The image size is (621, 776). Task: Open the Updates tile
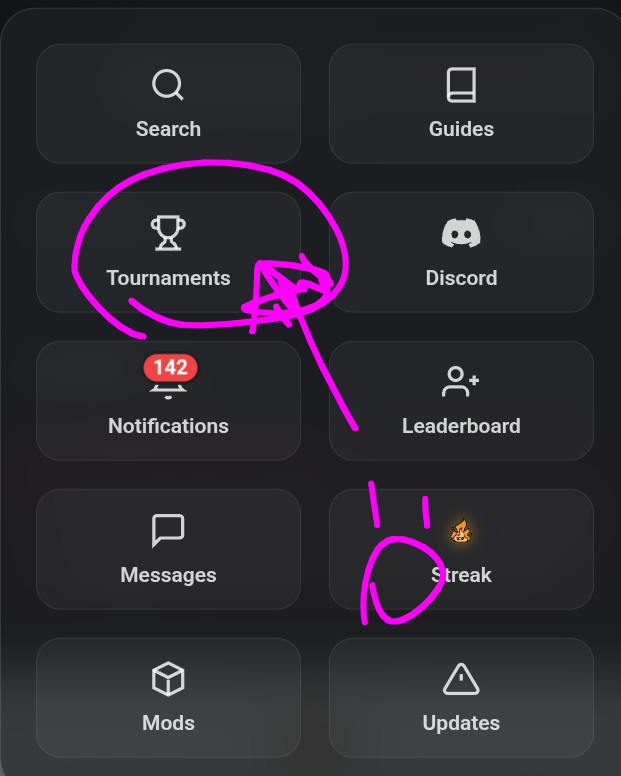(x=461, y=697)
